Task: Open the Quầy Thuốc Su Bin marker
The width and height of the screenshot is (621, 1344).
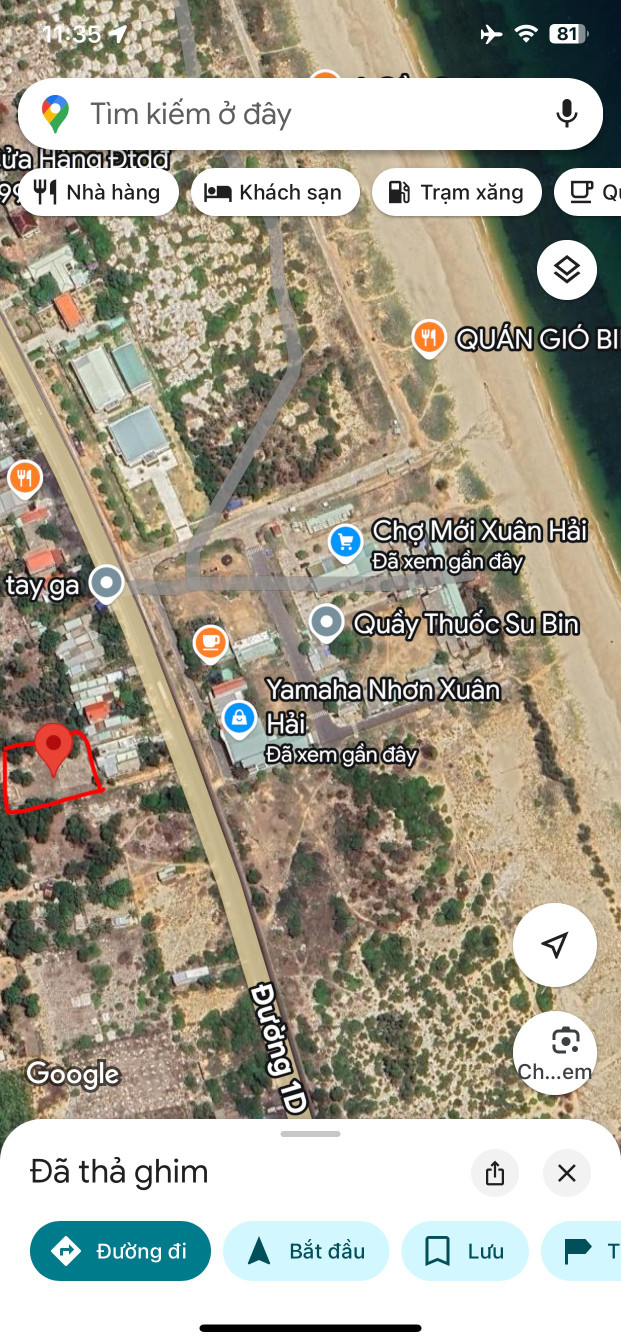Action: click(326, 623)
